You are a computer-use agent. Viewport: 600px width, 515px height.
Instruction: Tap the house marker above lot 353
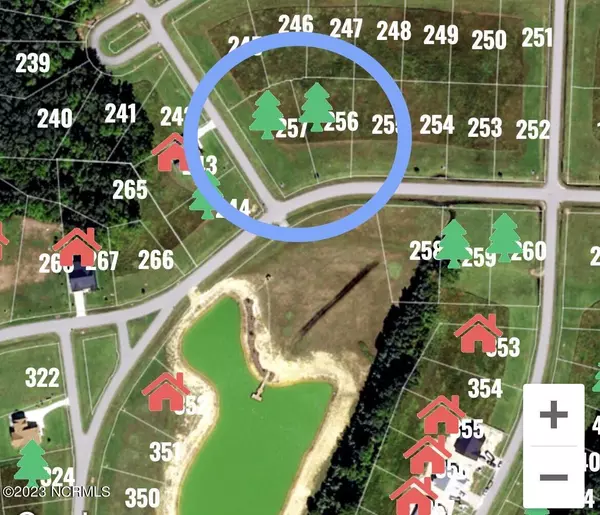478,331
